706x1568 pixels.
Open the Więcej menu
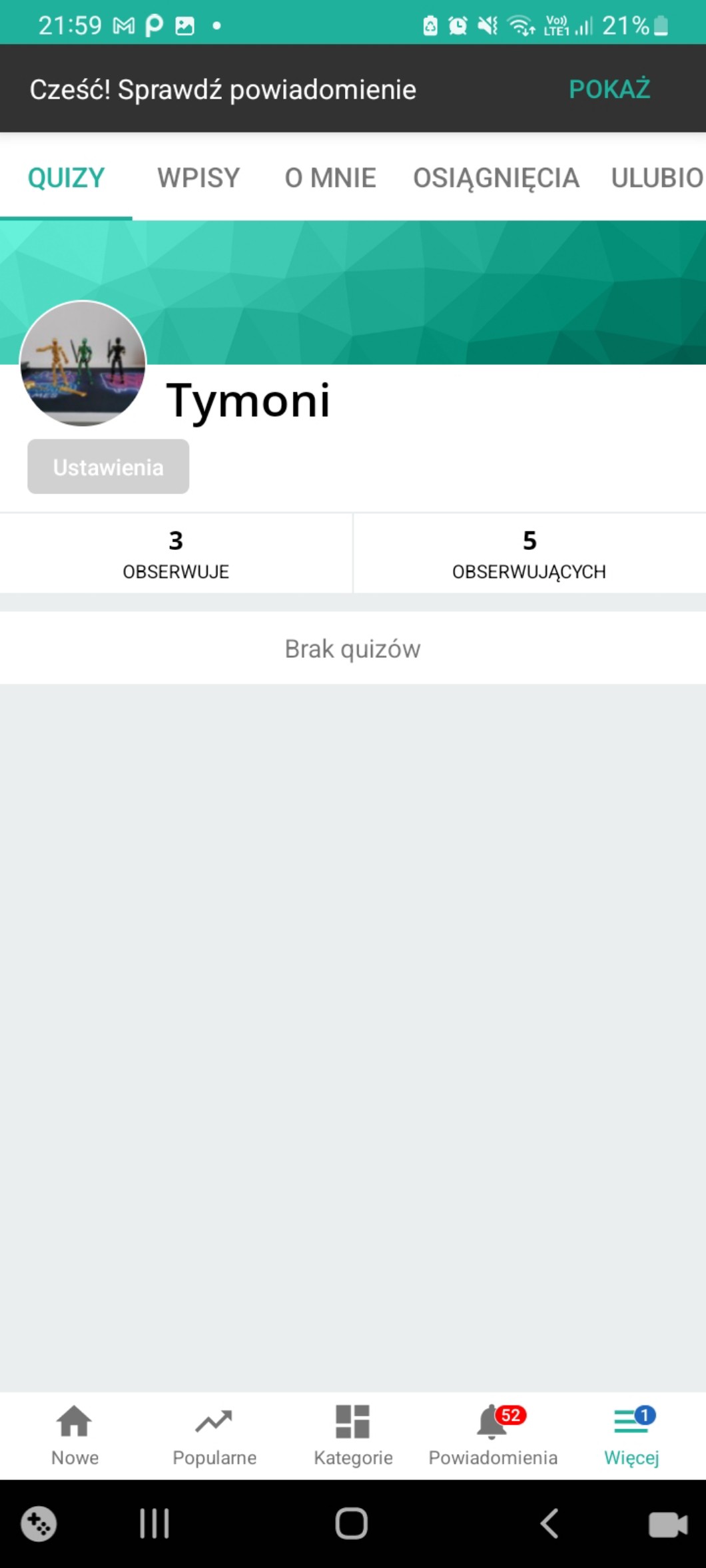(x=631, y=1434)
